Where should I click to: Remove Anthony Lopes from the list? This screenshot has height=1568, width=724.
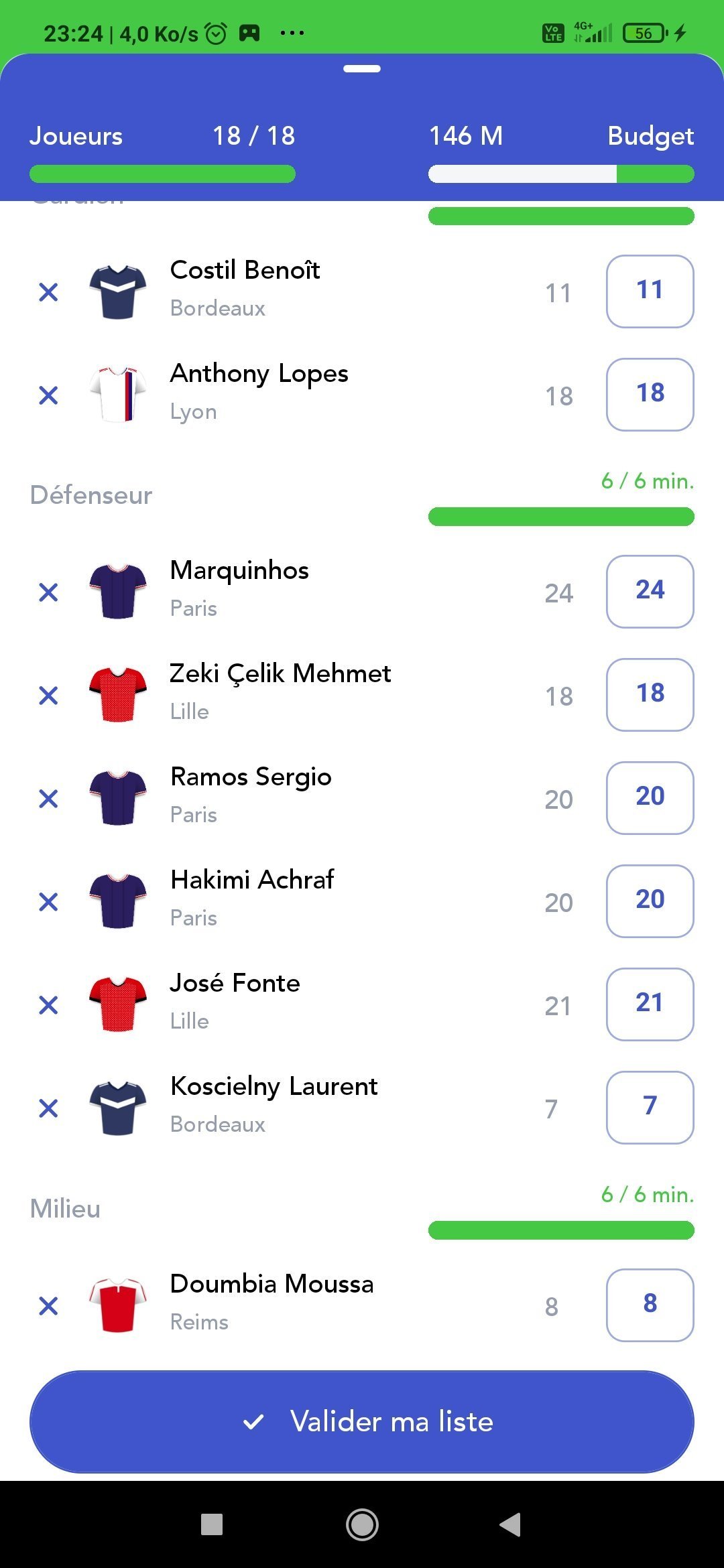pyautogui.click(x=48, y=395)
